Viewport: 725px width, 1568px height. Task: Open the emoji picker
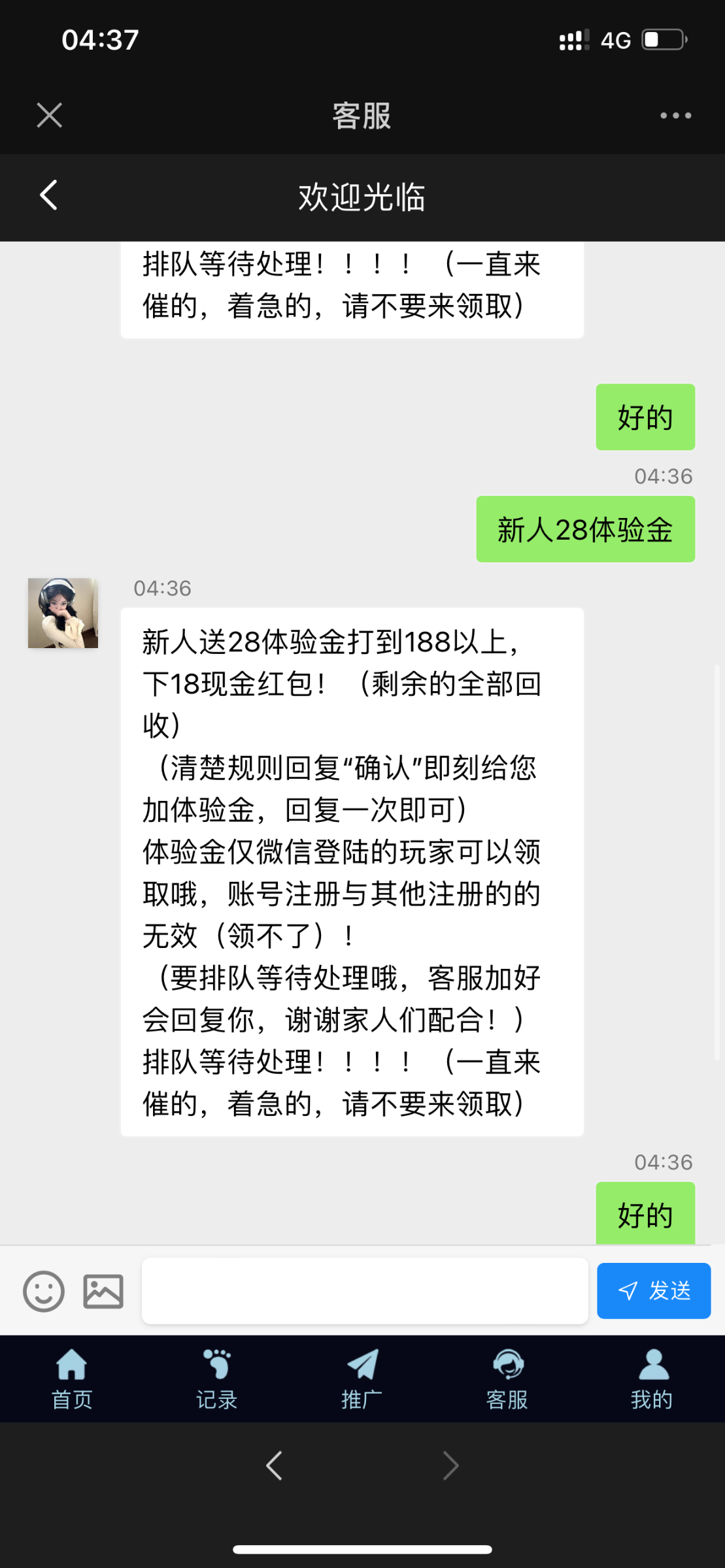click(44, 1291)
